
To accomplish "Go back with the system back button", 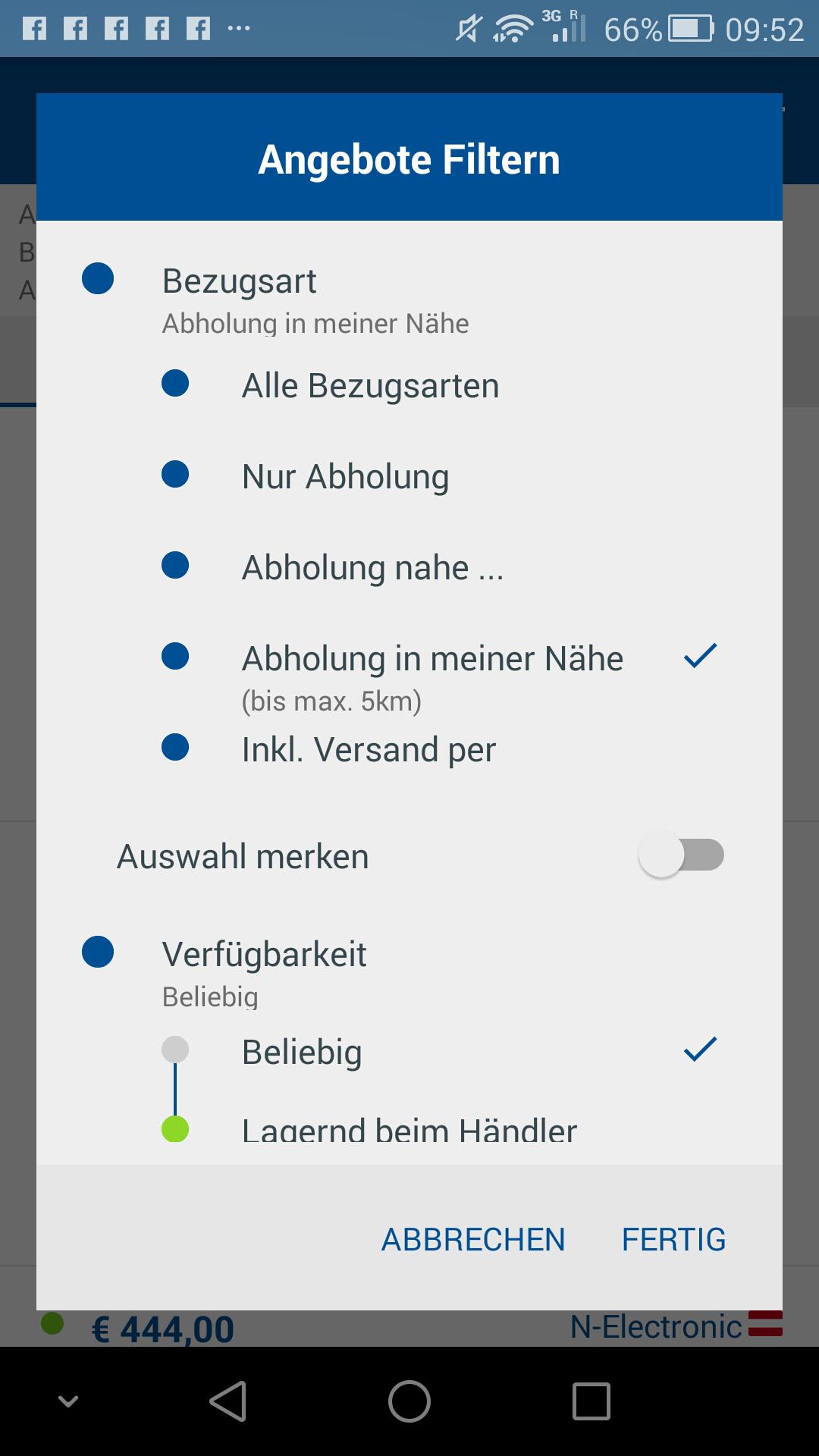I will pos(227,1401).
